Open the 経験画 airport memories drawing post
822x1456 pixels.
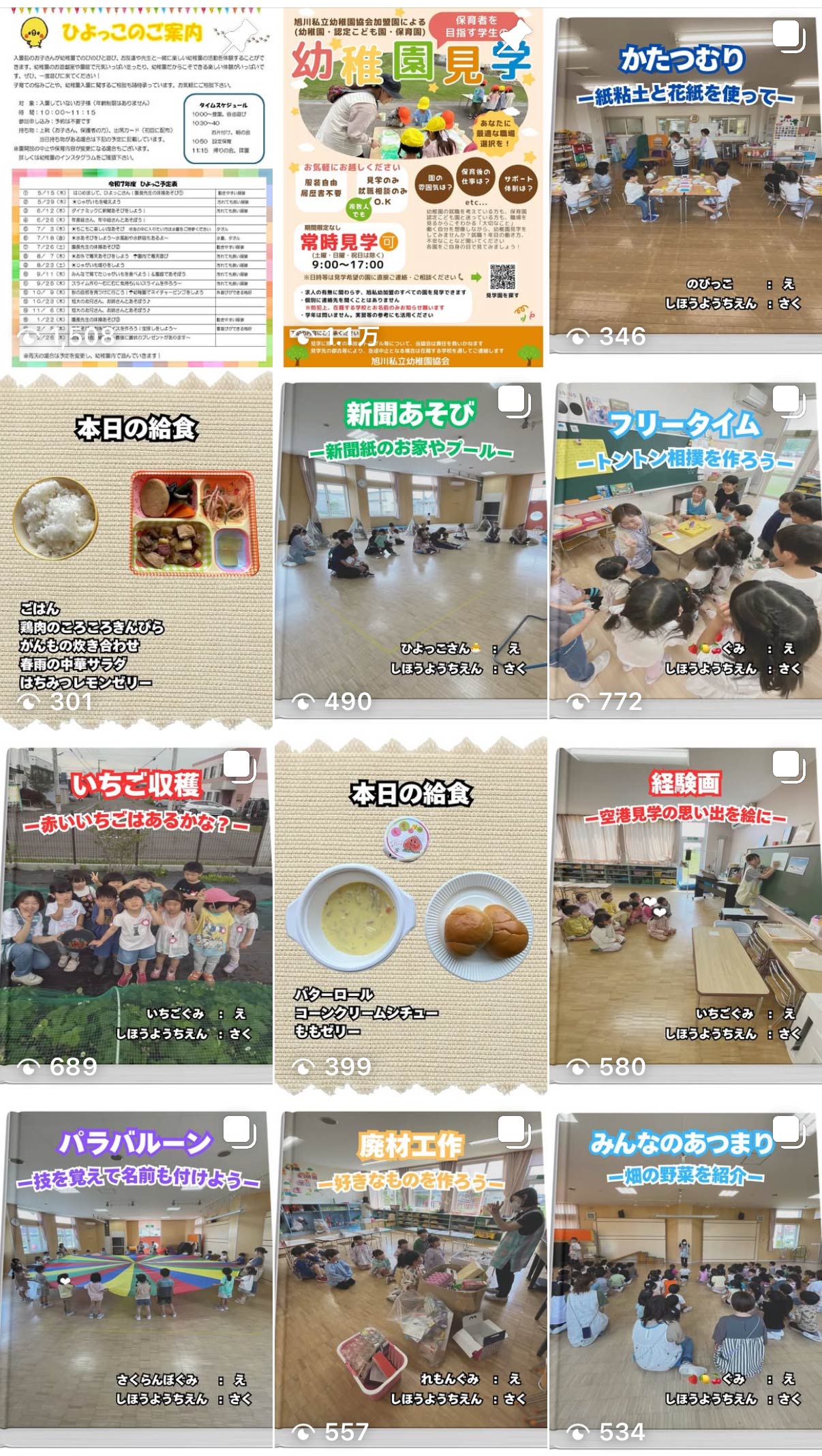click(685, 916)
